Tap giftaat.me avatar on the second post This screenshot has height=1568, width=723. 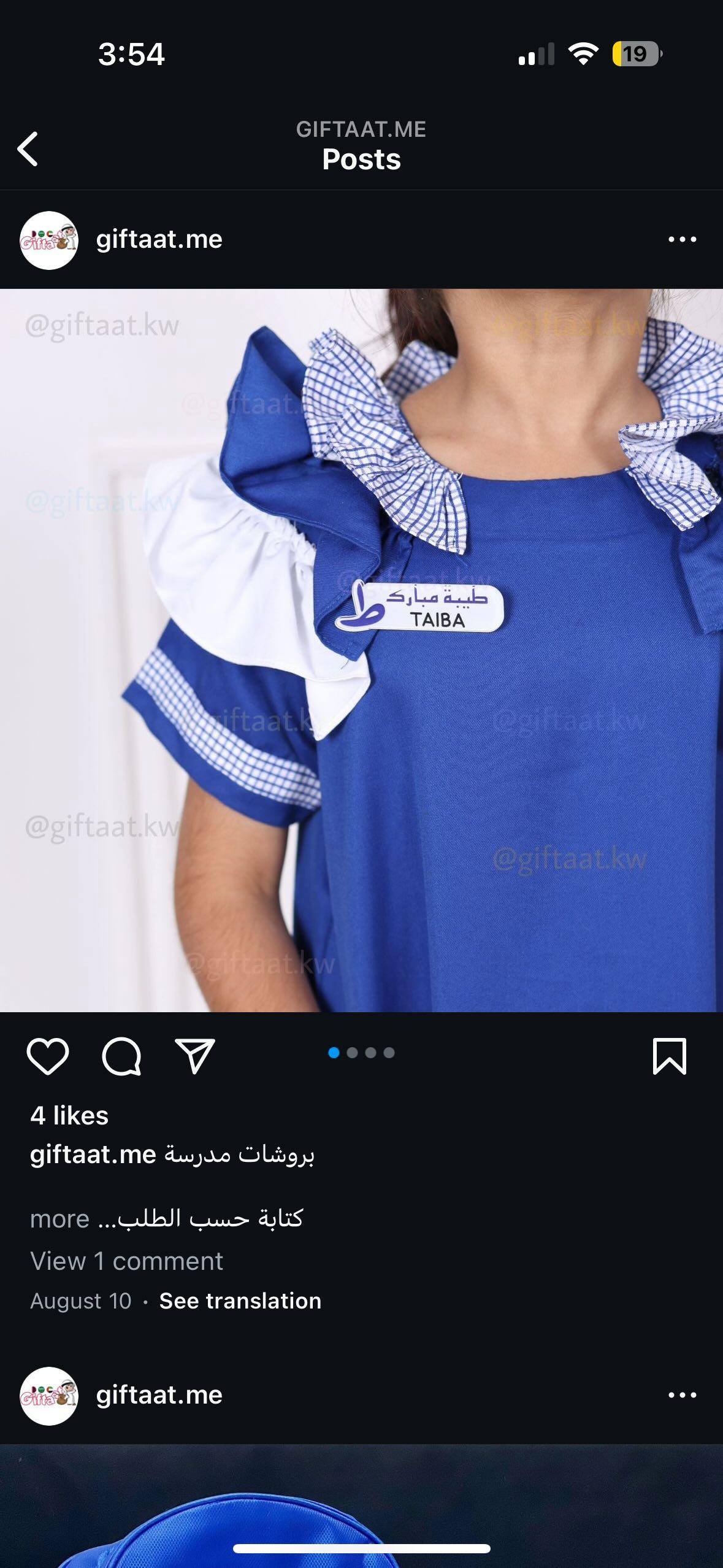coord(49,1396)
